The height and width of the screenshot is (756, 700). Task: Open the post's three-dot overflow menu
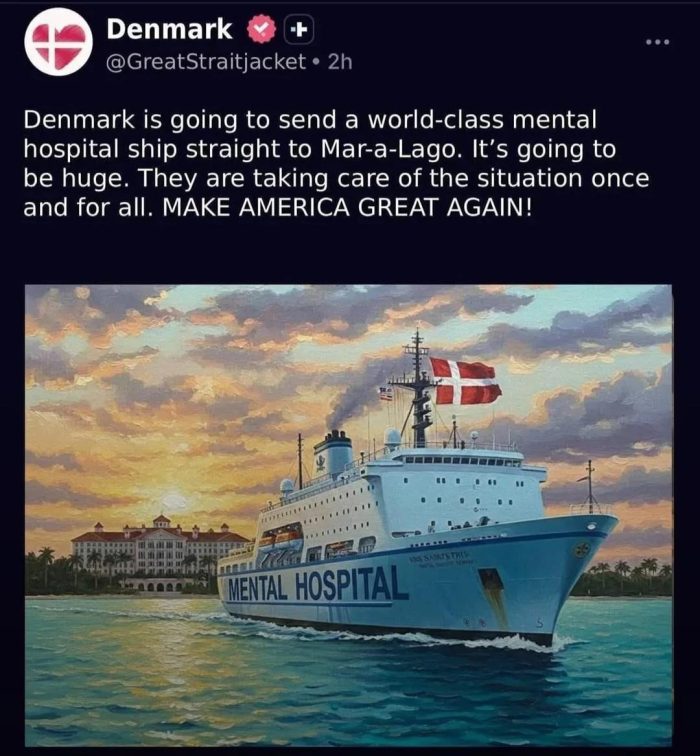[x=656, y=43]
